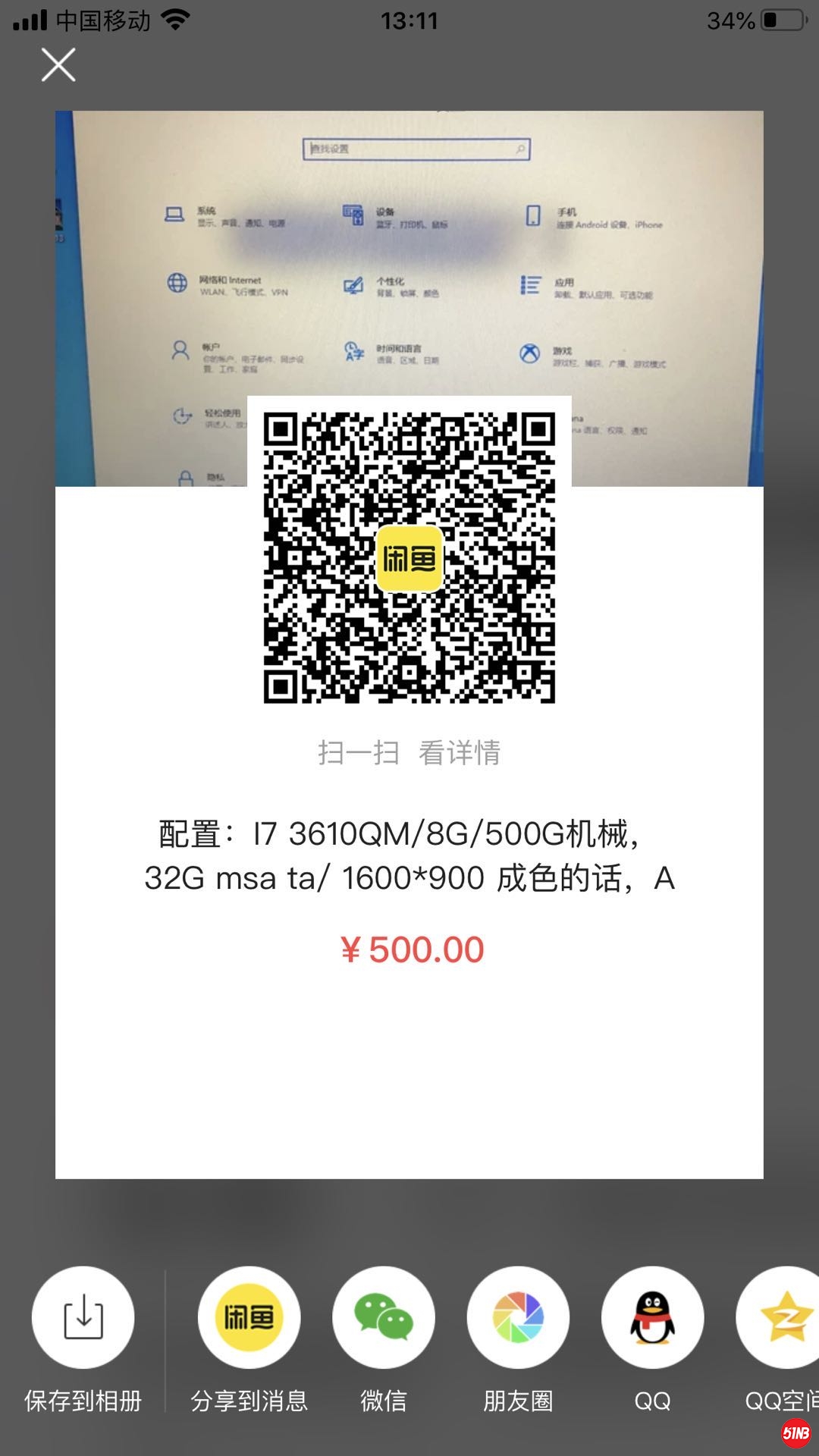
Task: Share to WeChat Moments (朋友圈)
Action: [x=518, y=1318]
